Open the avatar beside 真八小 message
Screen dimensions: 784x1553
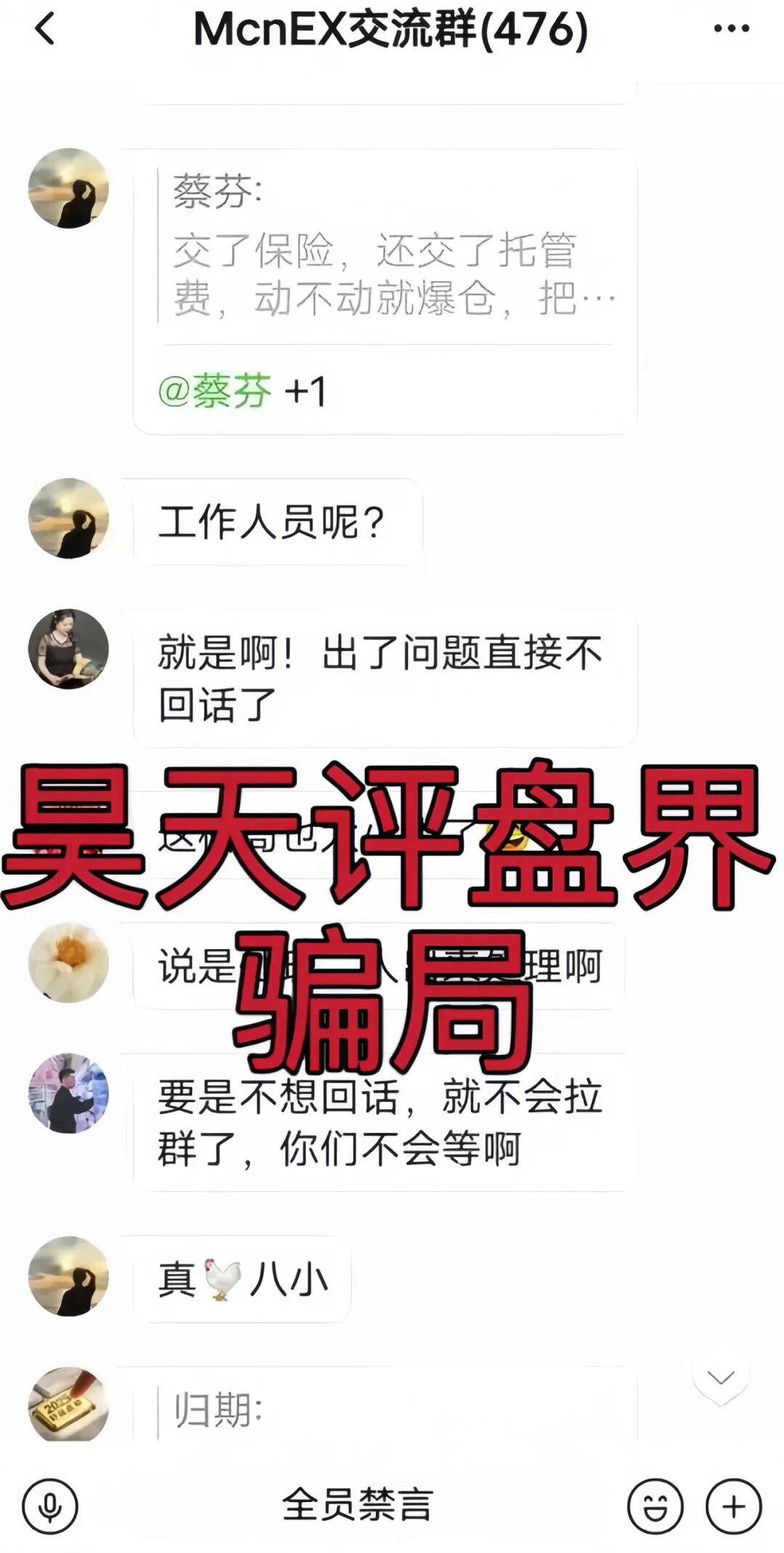[x=68, y=1278]
